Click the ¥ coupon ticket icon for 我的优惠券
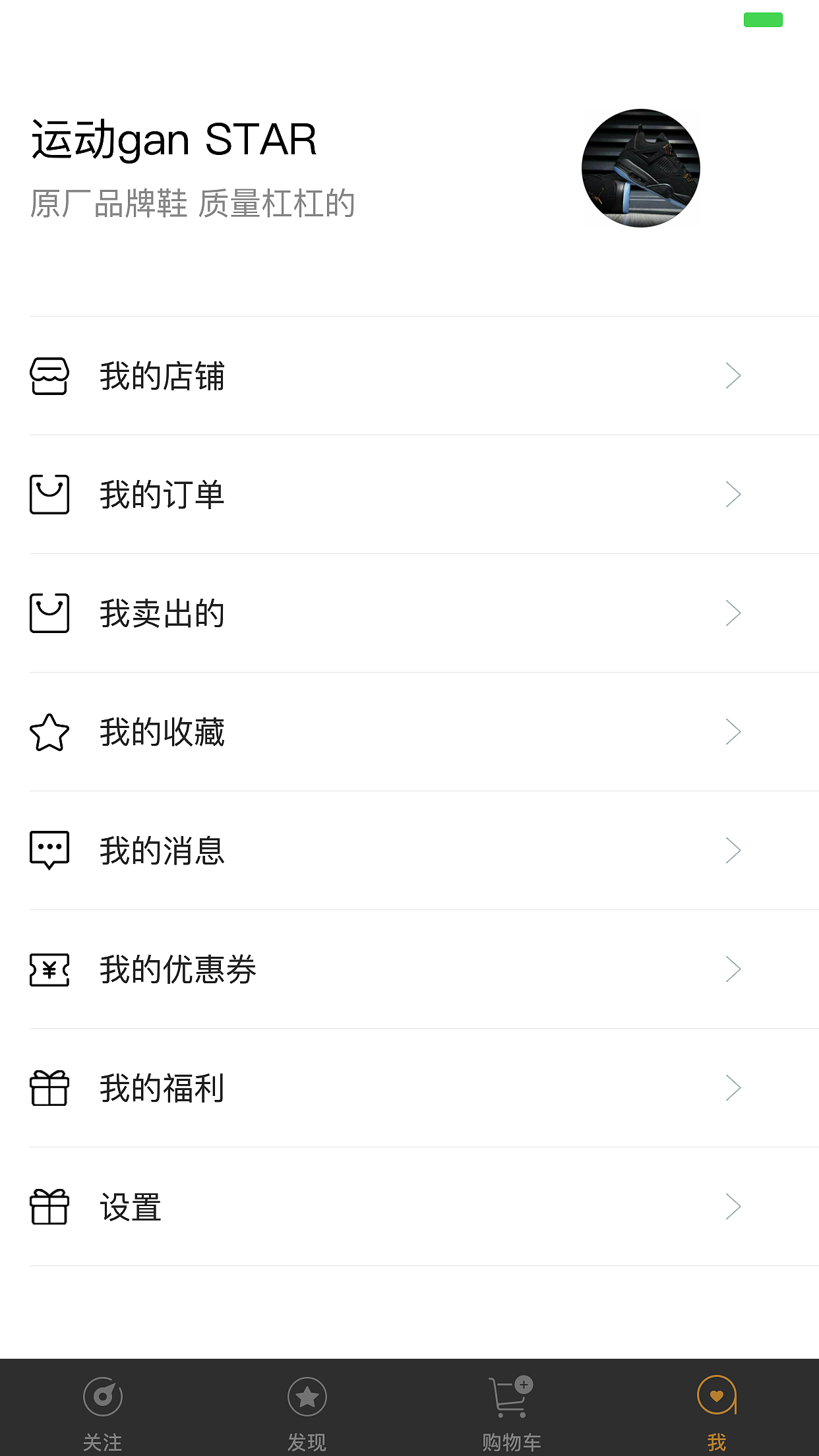The height and width of the screenshot is (1456, 819). (x=50, y=969)
